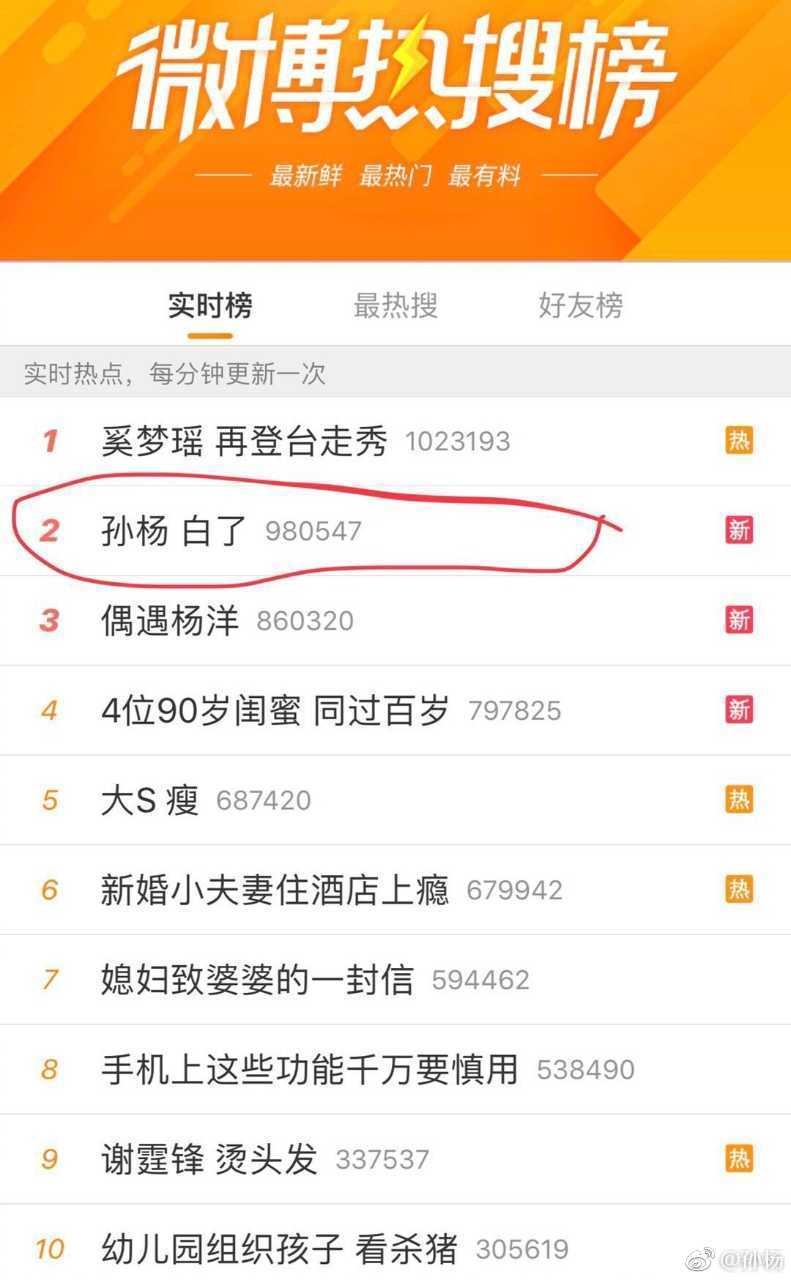791x1280 pixels.
Task: View 媳妇致婆婆的一封信 topic
Action: pyautogui.click(x=395, y=980)
